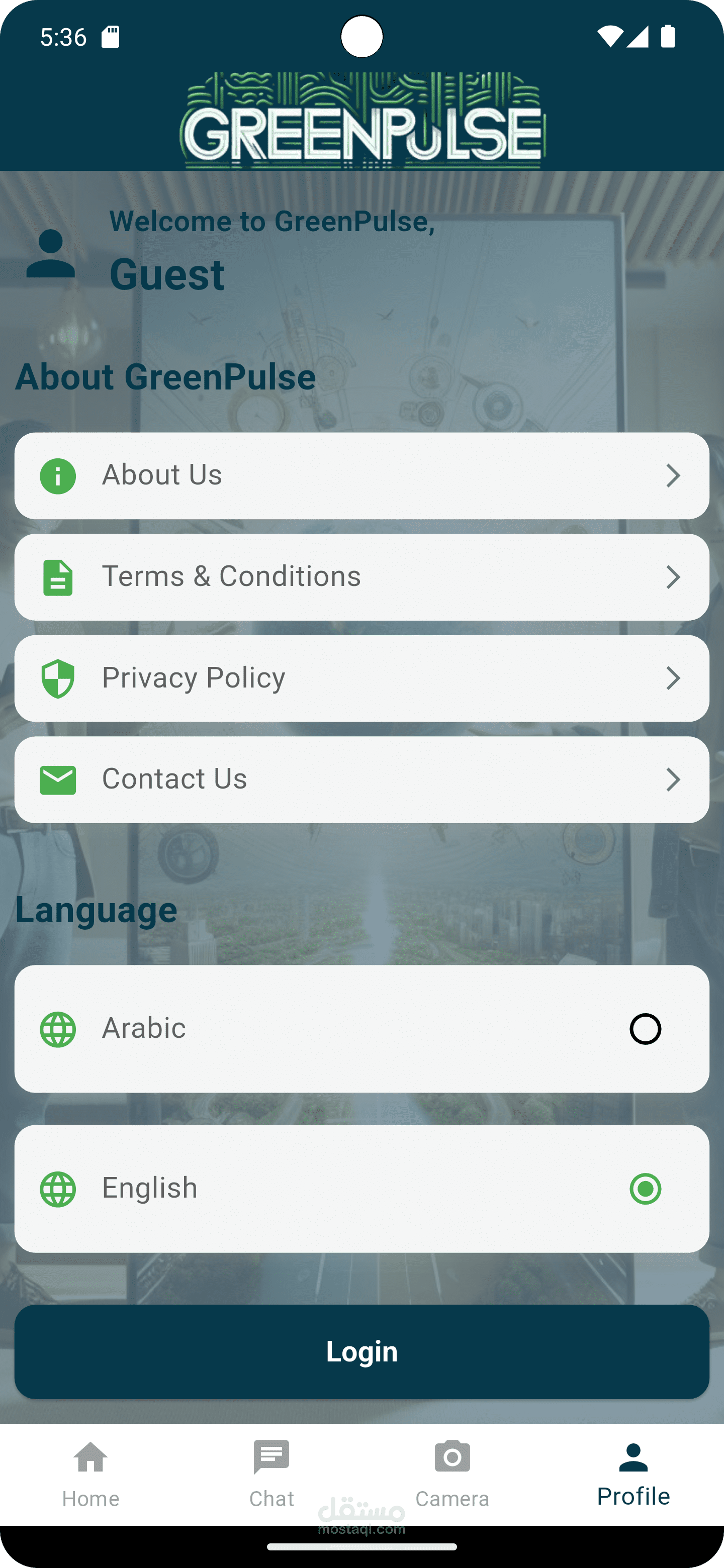
Task: Open the Contact Us row
Action: pos(361,780)
